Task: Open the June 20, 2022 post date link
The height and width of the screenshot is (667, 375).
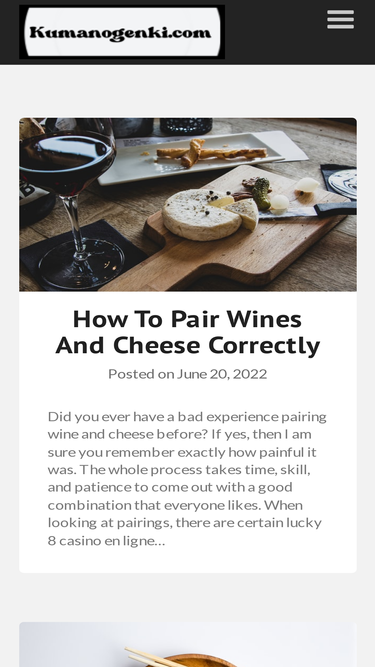Action: tap(222, 373)
